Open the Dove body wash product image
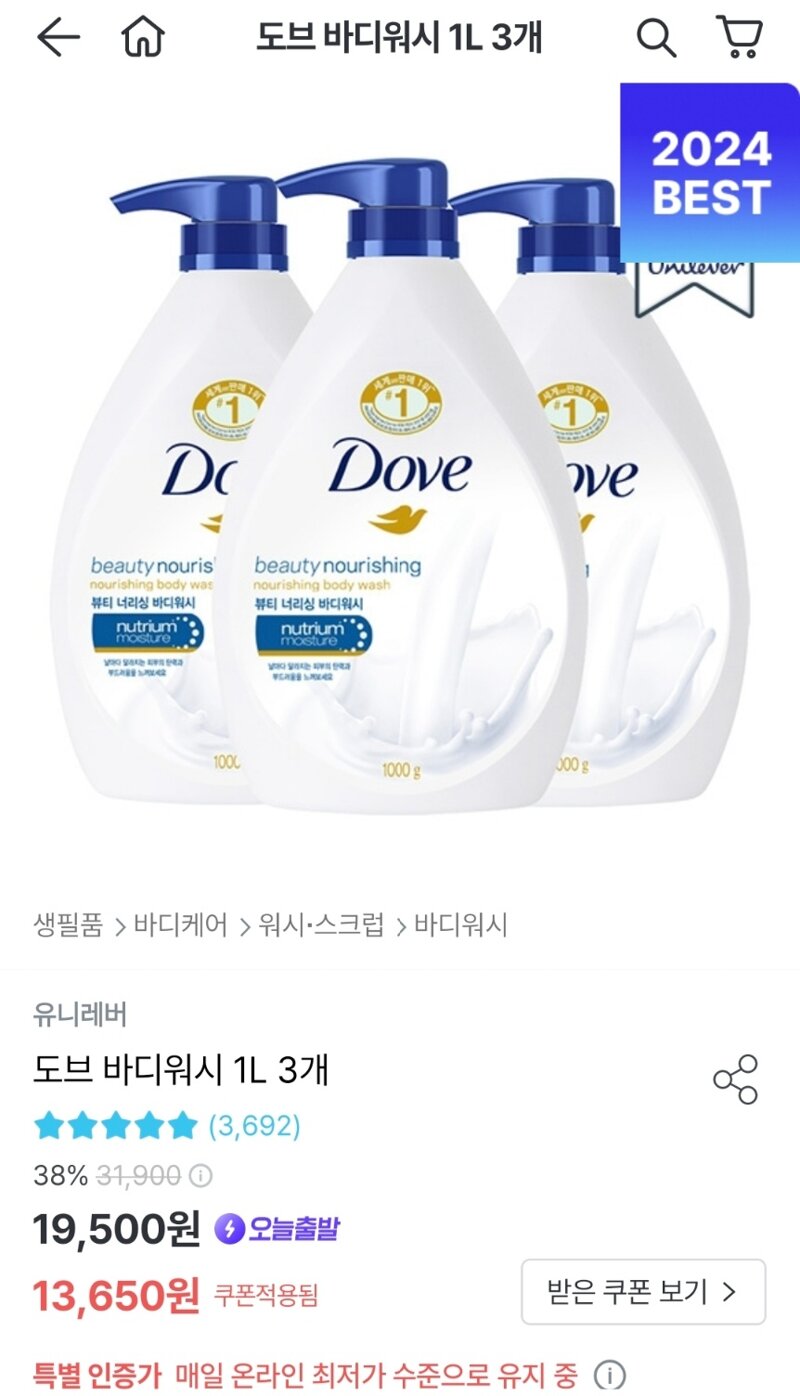 [400, 480]
